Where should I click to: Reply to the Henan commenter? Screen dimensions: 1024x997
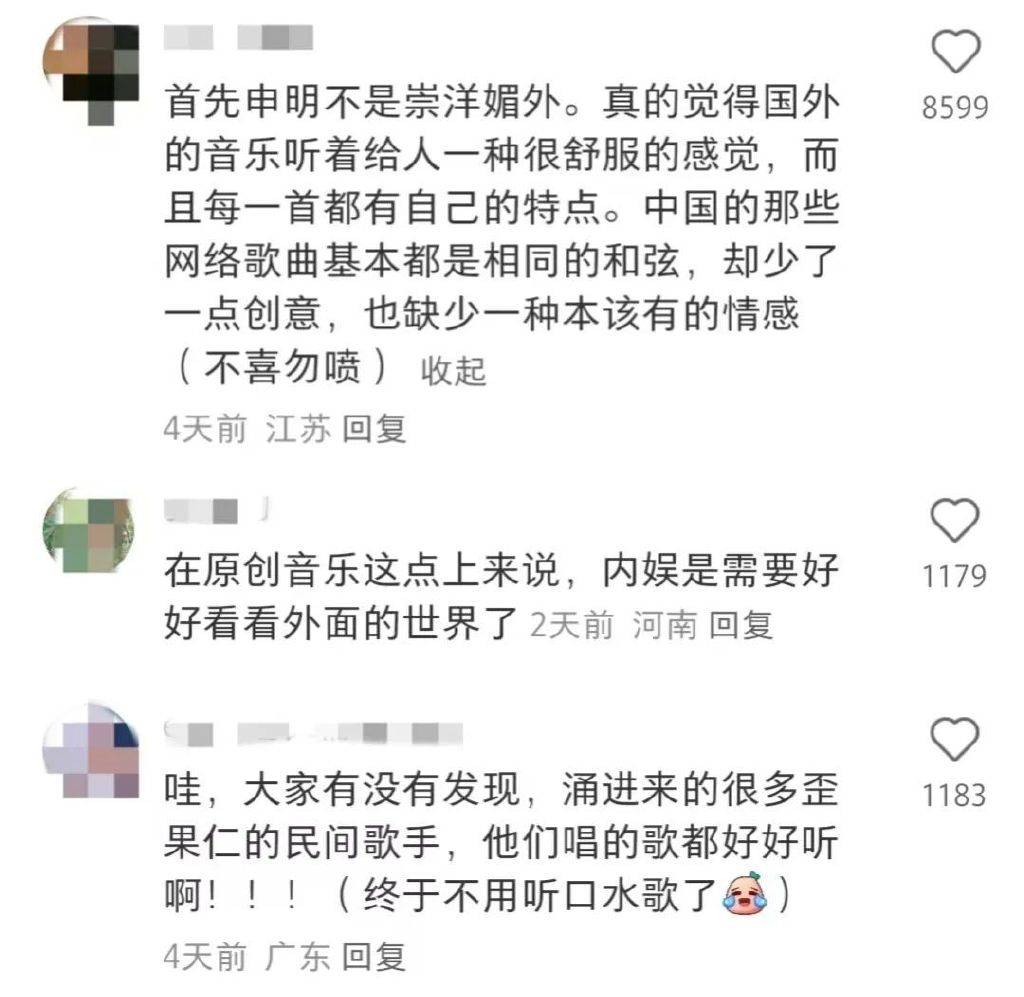pos(741,626)
